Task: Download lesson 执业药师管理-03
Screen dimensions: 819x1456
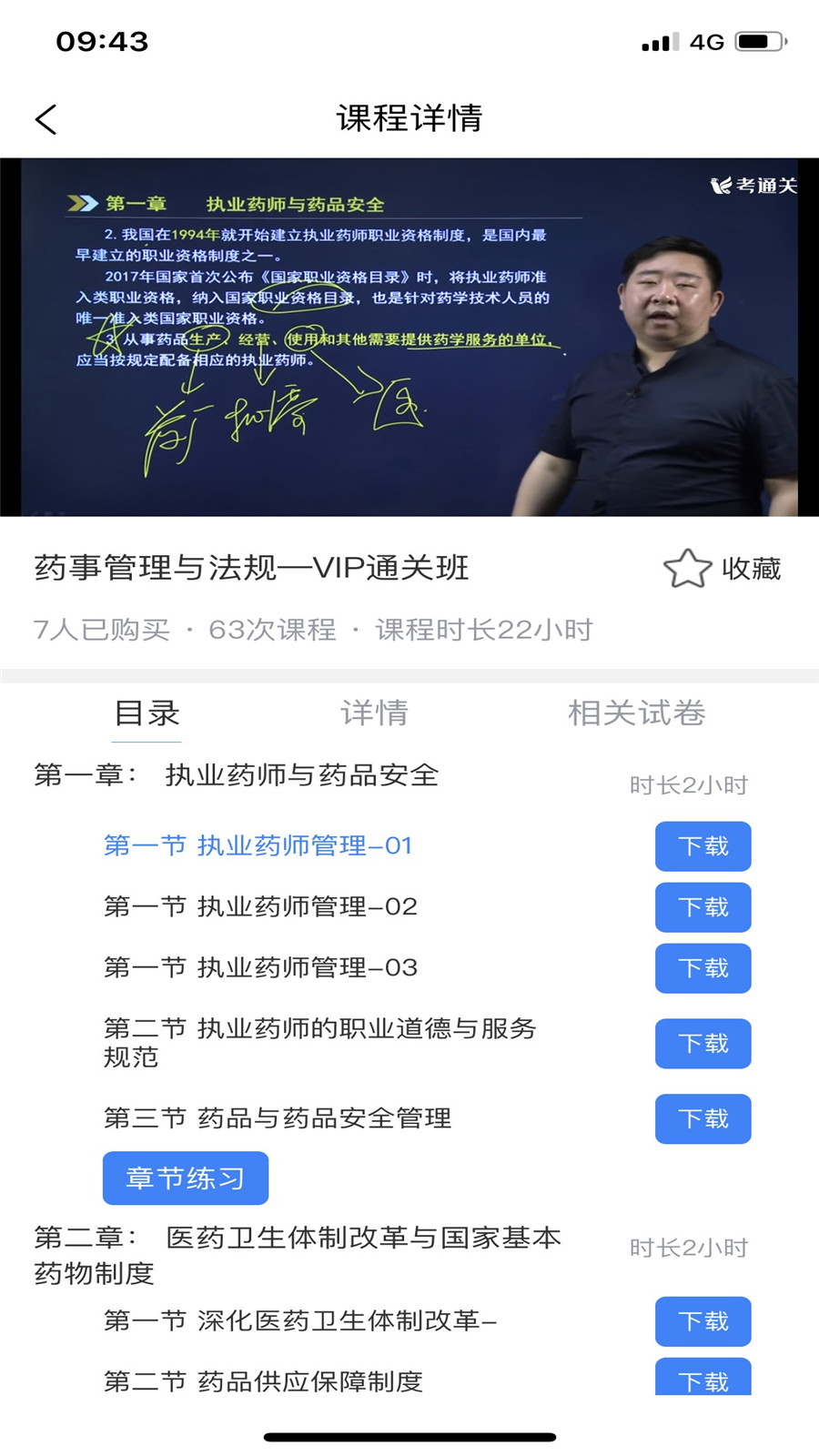Action: tap(703, 968)
